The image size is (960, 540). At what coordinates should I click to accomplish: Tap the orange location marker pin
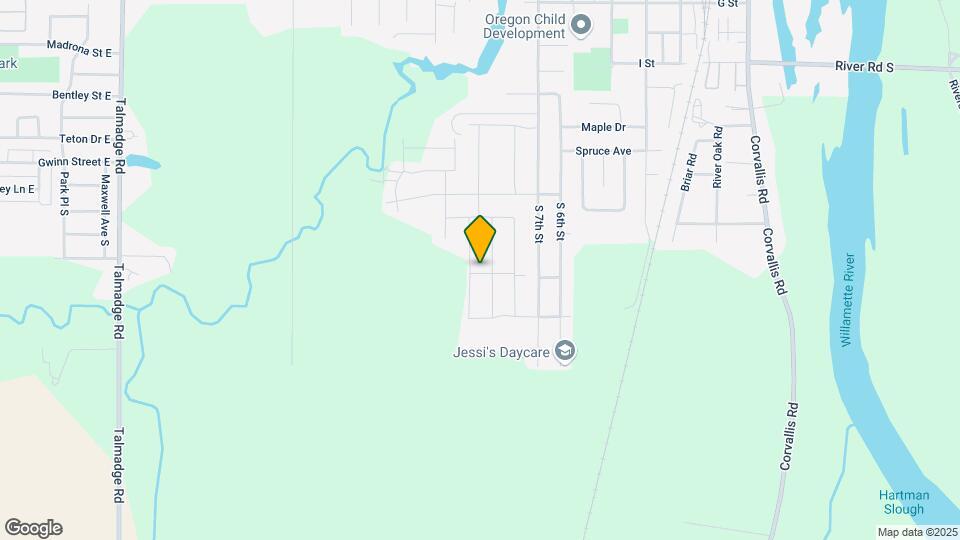pos(480,238)
